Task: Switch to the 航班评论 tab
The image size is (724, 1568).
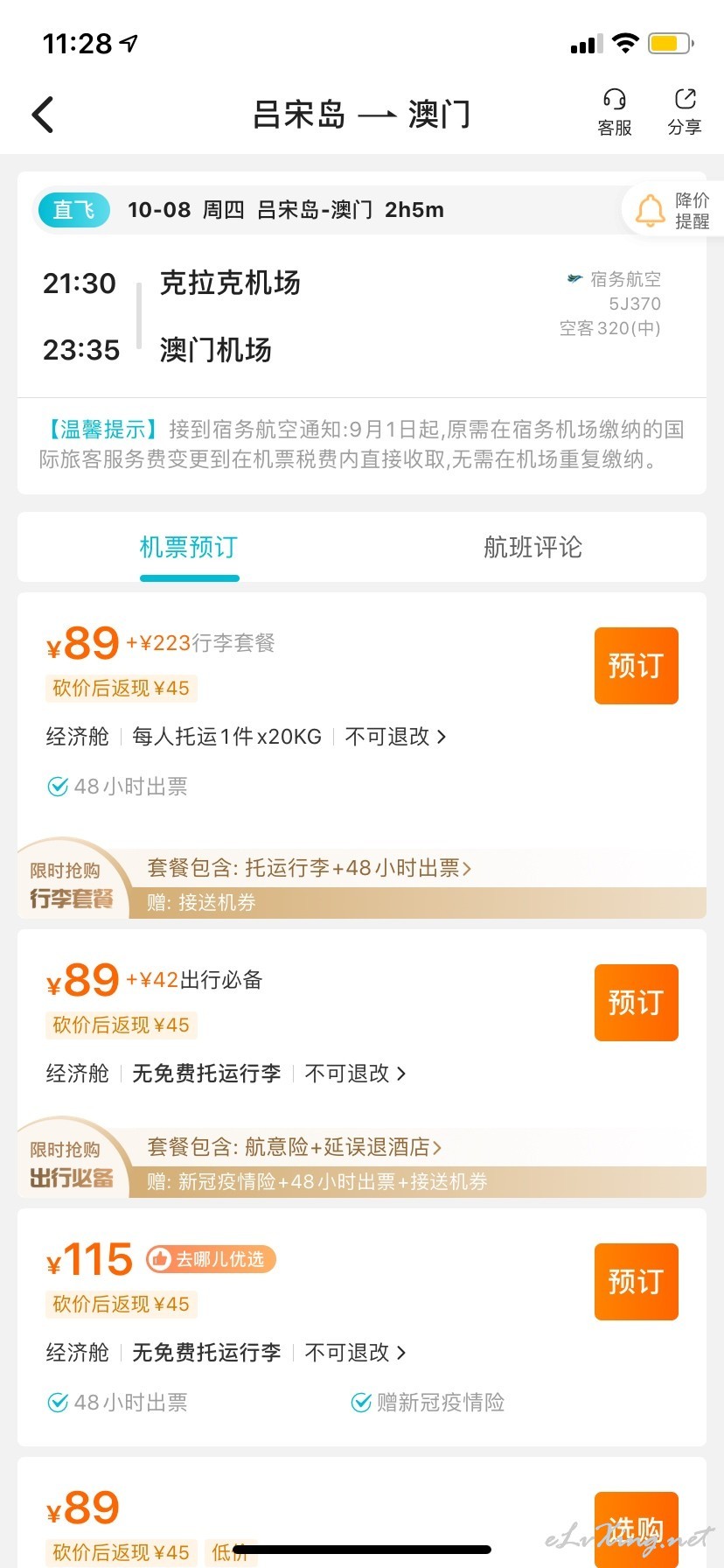Action: (533, 548)
